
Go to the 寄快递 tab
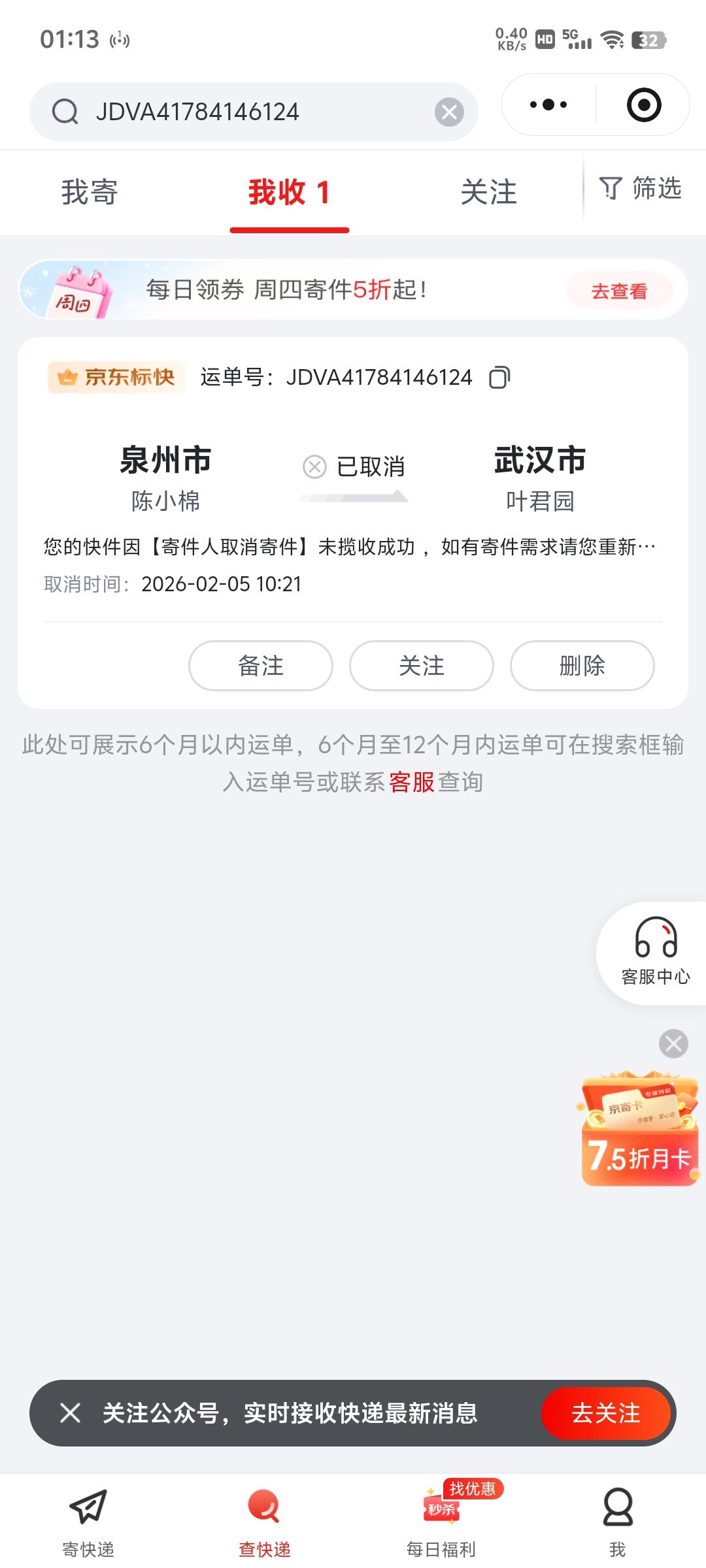pos(88,1519)
